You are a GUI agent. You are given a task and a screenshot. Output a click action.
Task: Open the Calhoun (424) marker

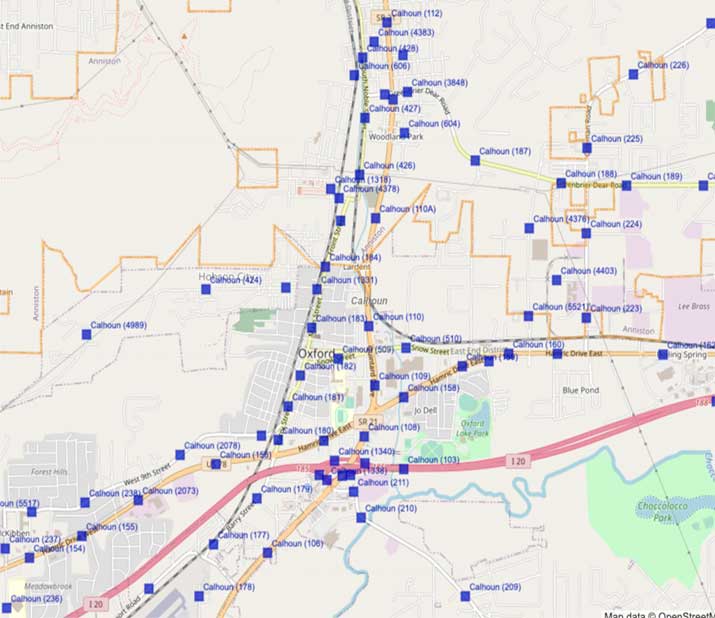[x=206, y=289]
